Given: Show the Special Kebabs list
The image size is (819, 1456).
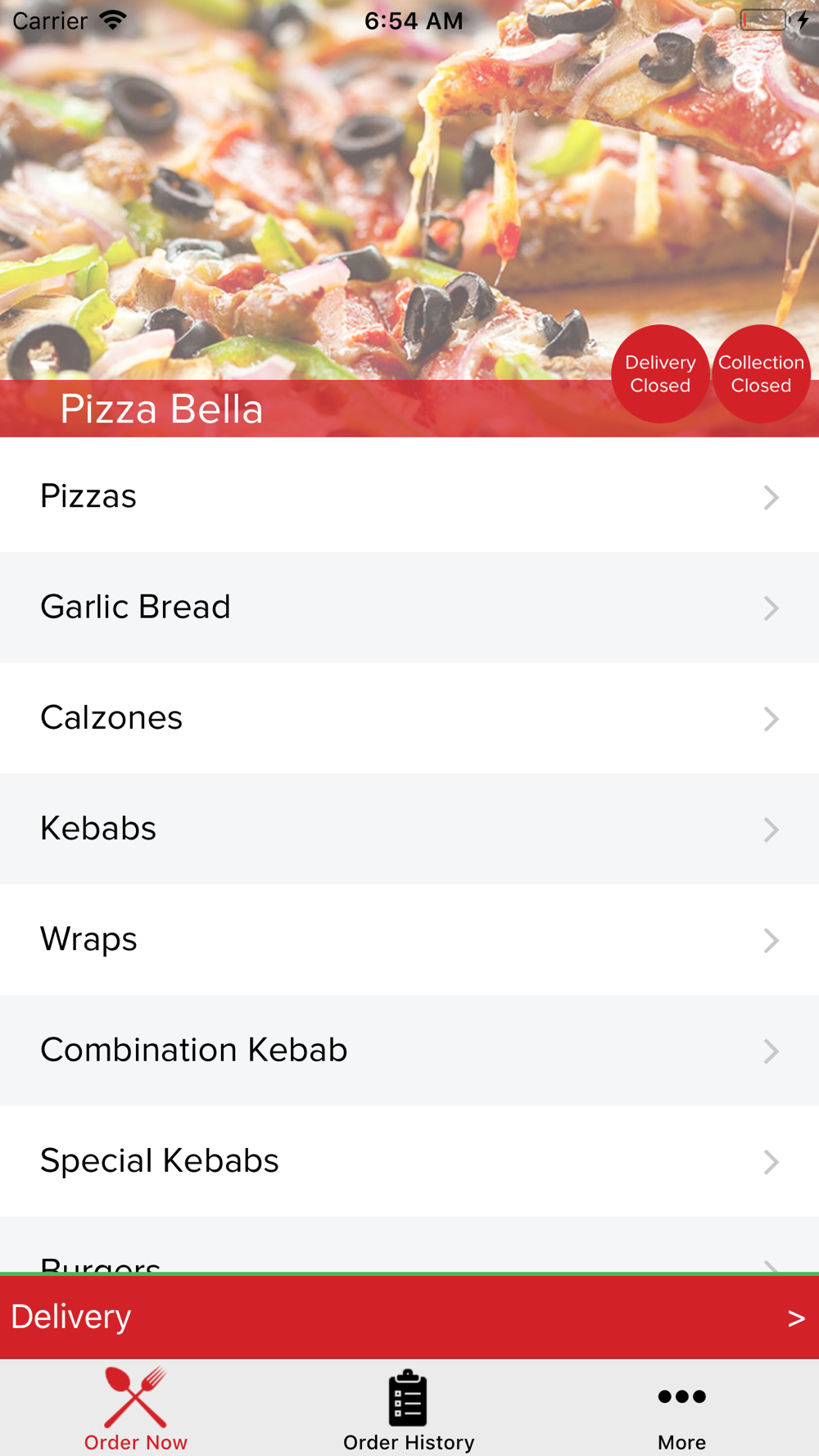Looking at the screenshot, I should 409,1160.
